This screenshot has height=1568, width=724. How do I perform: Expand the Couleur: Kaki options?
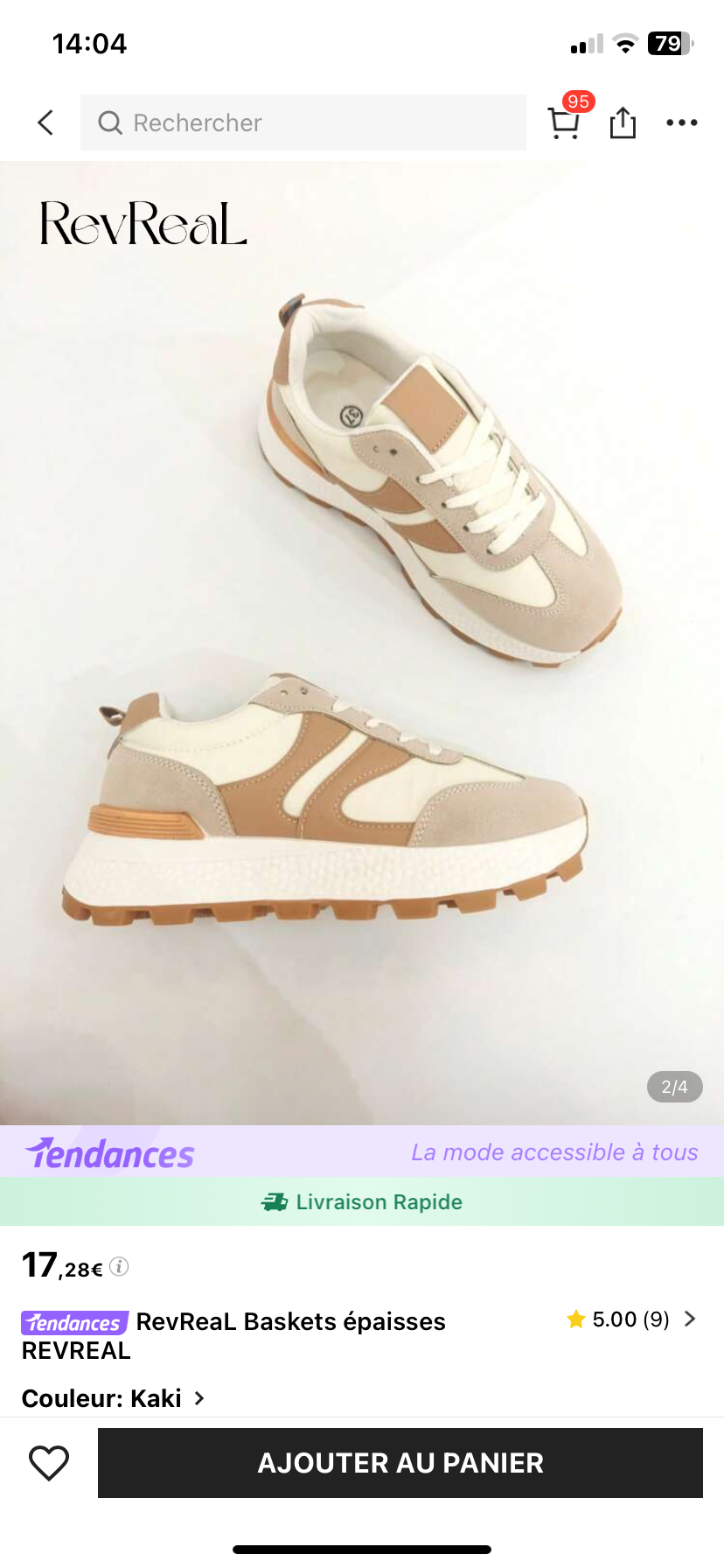point(114,1398)
